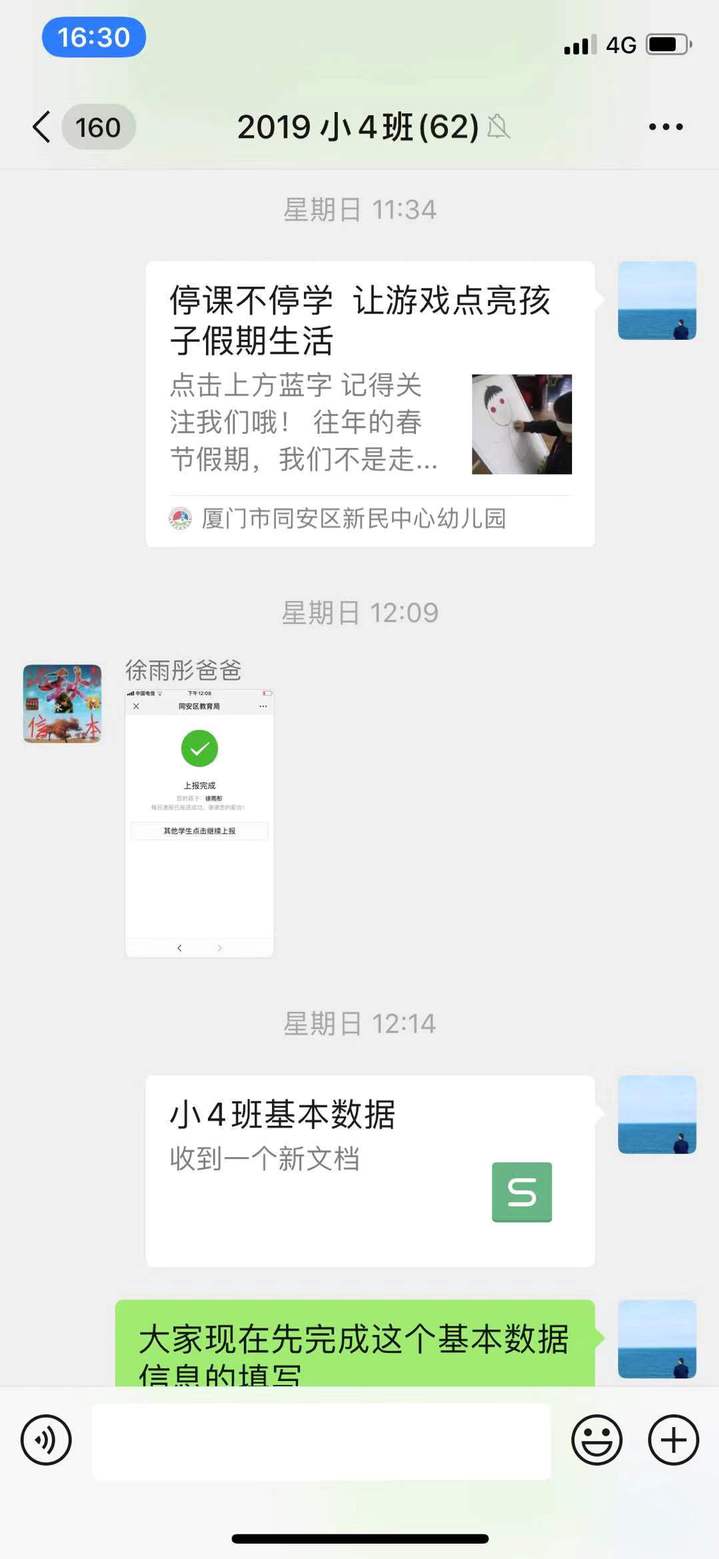The width and height of the screenshot is (719, 1559).
Task: Open 徐雨彤爸爸's profile avatar
Action: [x=62, y=704]
